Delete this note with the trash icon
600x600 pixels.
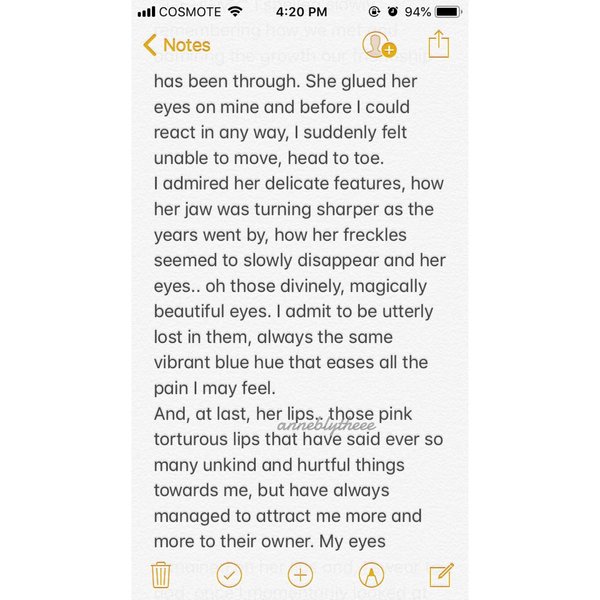pos(161,574)
